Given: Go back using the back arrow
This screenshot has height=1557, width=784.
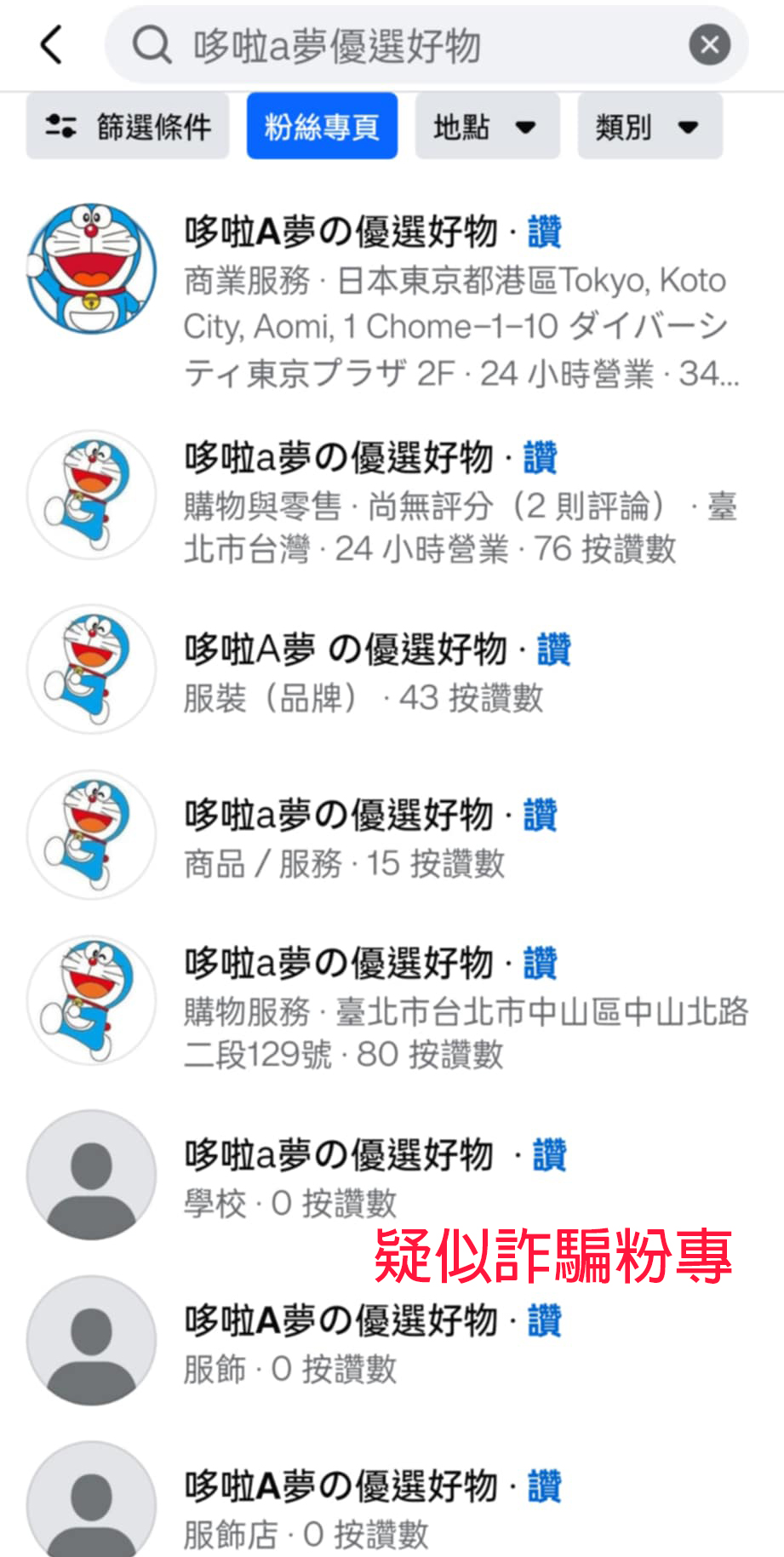Looking at the screenshot, I should 51,44.
